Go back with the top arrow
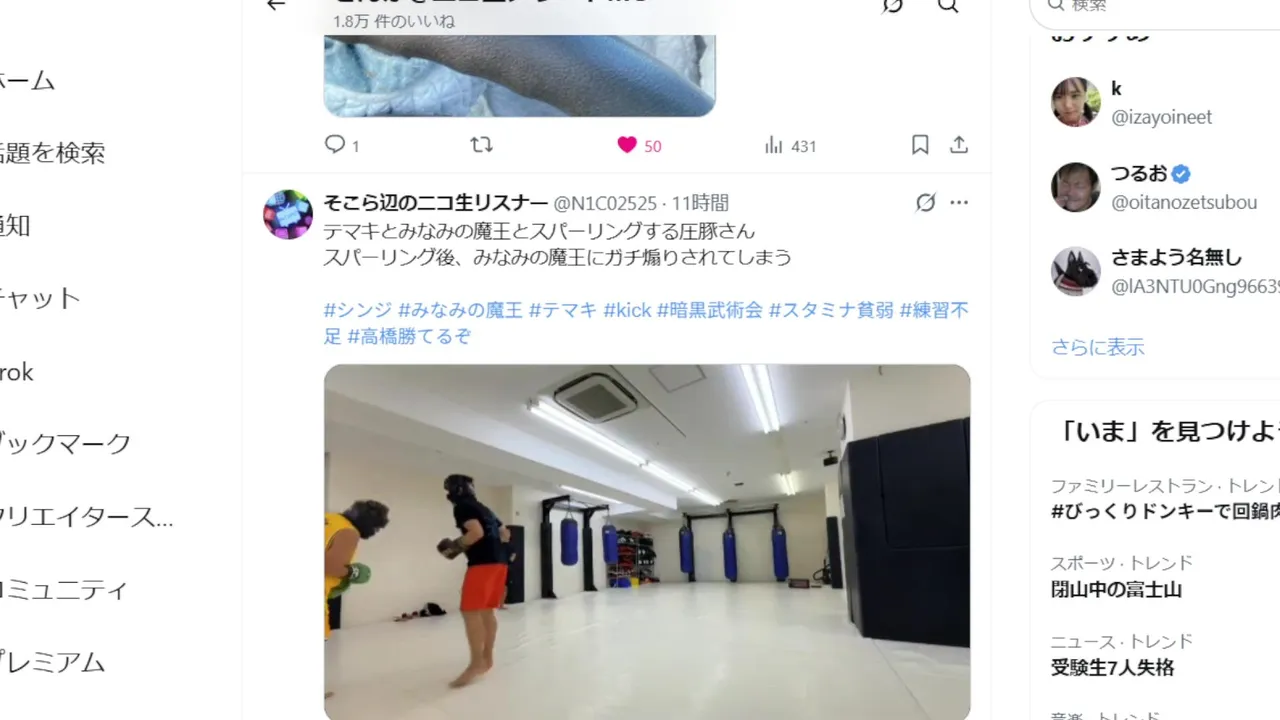The height and width of the screenshot is (720, 1280). (x=276, y=4)
